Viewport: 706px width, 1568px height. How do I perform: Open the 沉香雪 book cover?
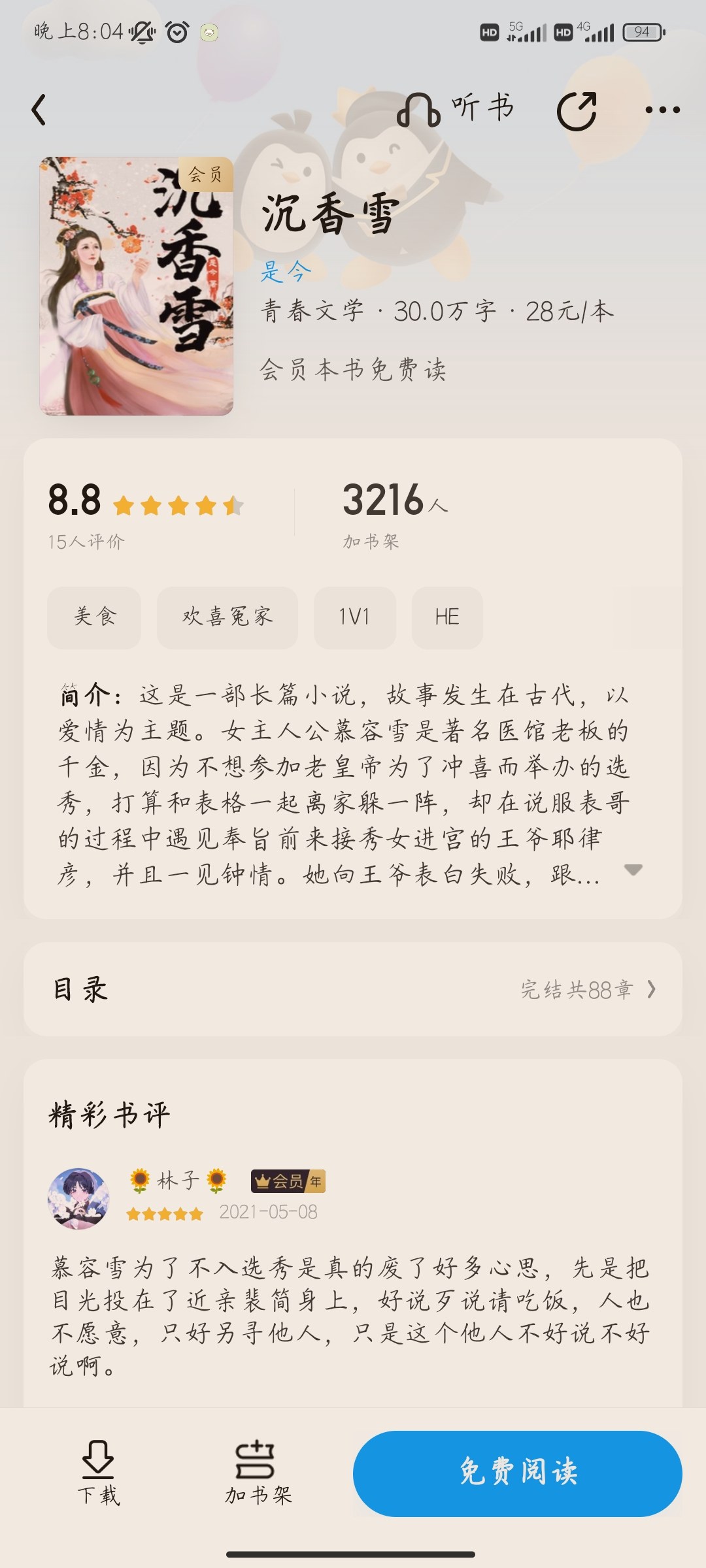click(x=136, y=286)
